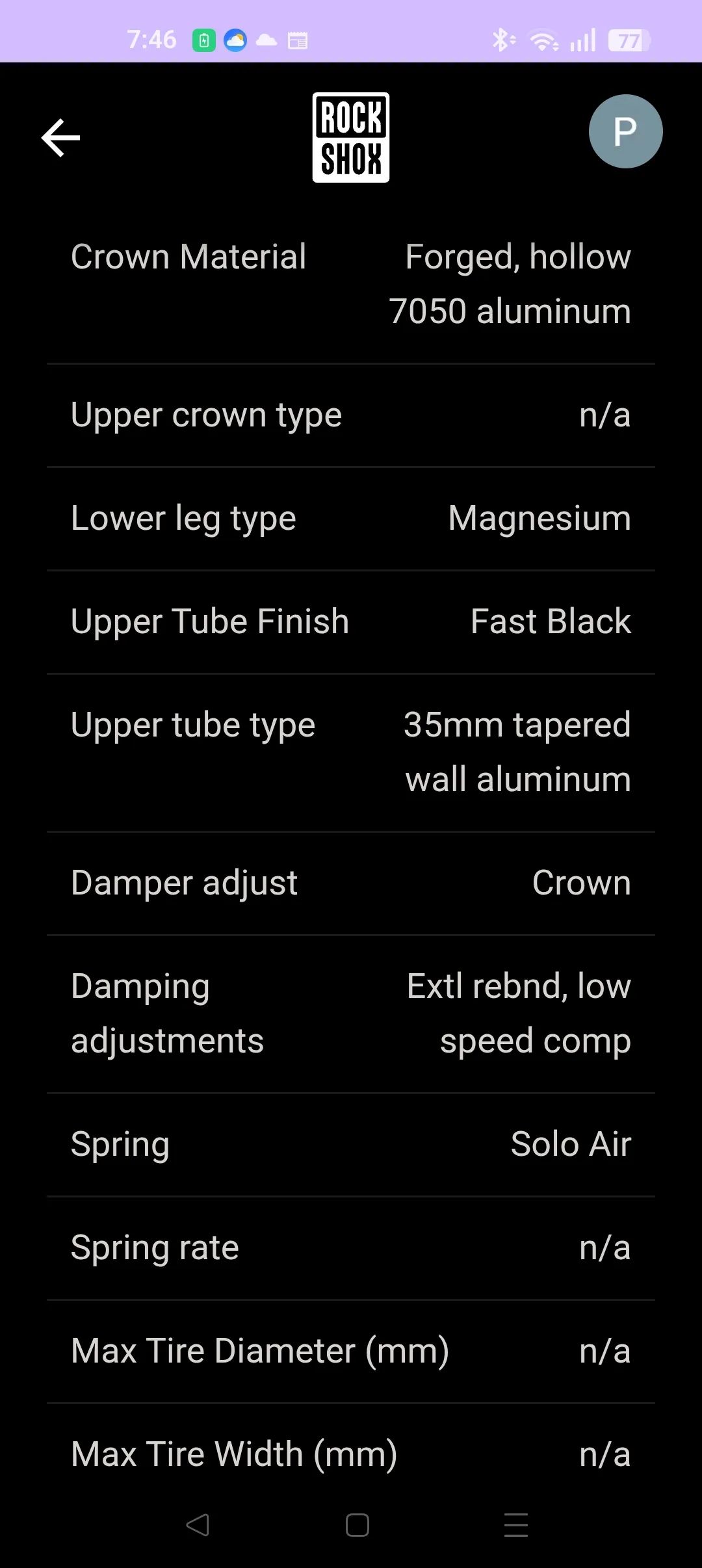Viewport: 702px width, 1568px height.
Task: Tap the system home button
Action: 357,1525
